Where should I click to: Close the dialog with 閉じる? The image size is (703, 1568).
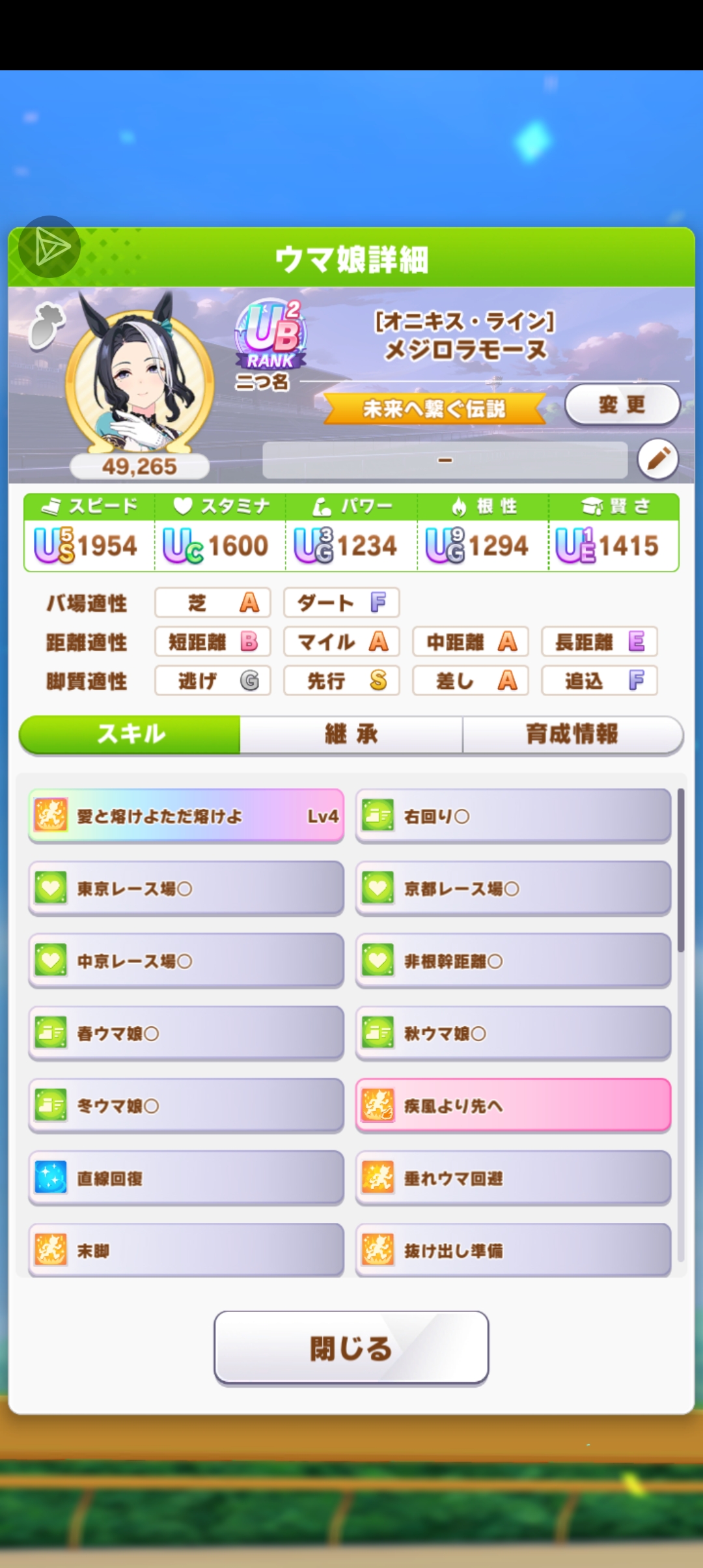tap(351, 1348)
